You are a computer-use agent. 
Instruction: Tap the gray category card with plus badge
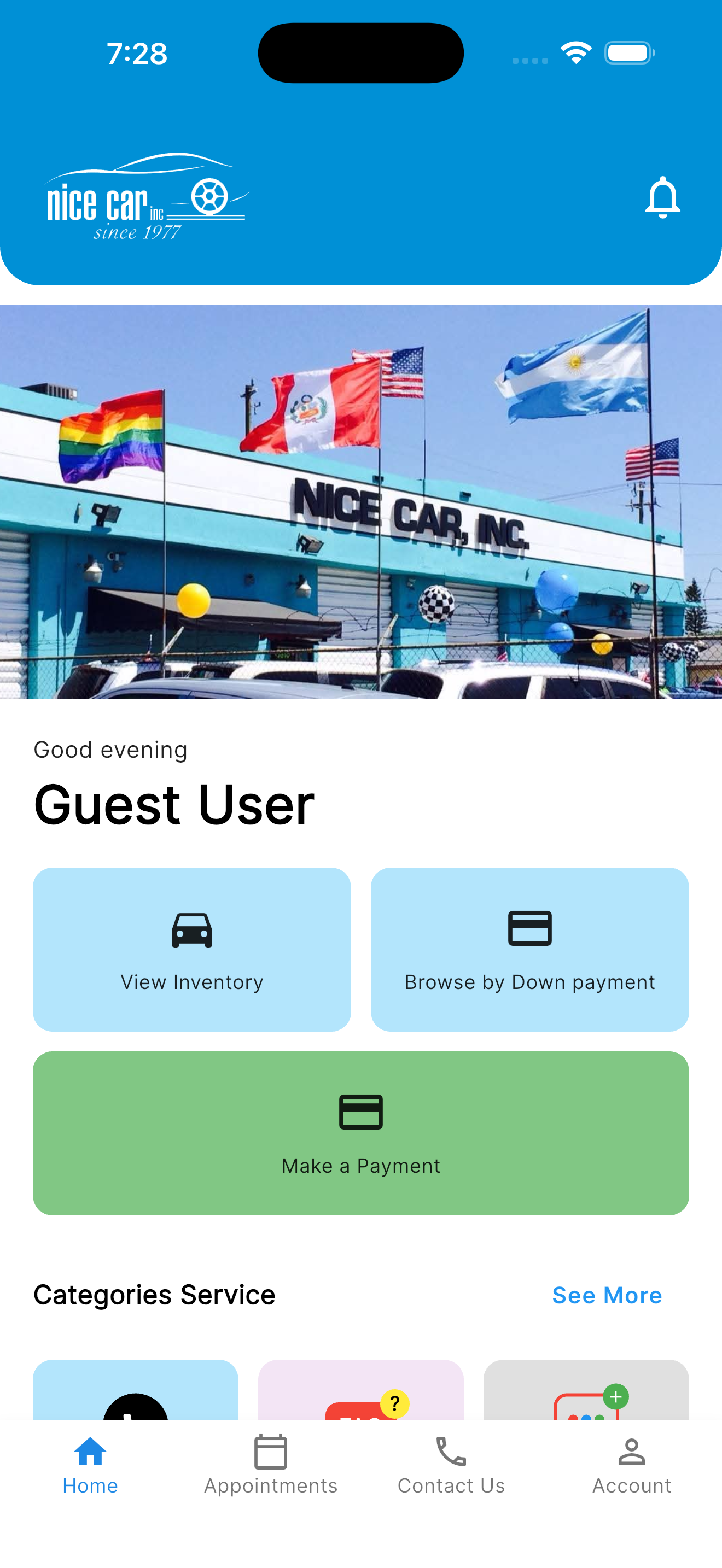[x=586, y=1400]
